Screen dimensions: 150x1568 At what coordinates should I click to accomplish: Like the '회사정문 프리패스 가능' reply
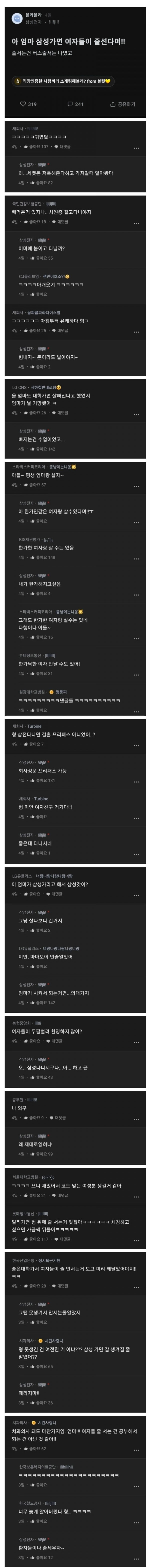tap(39, 780)
